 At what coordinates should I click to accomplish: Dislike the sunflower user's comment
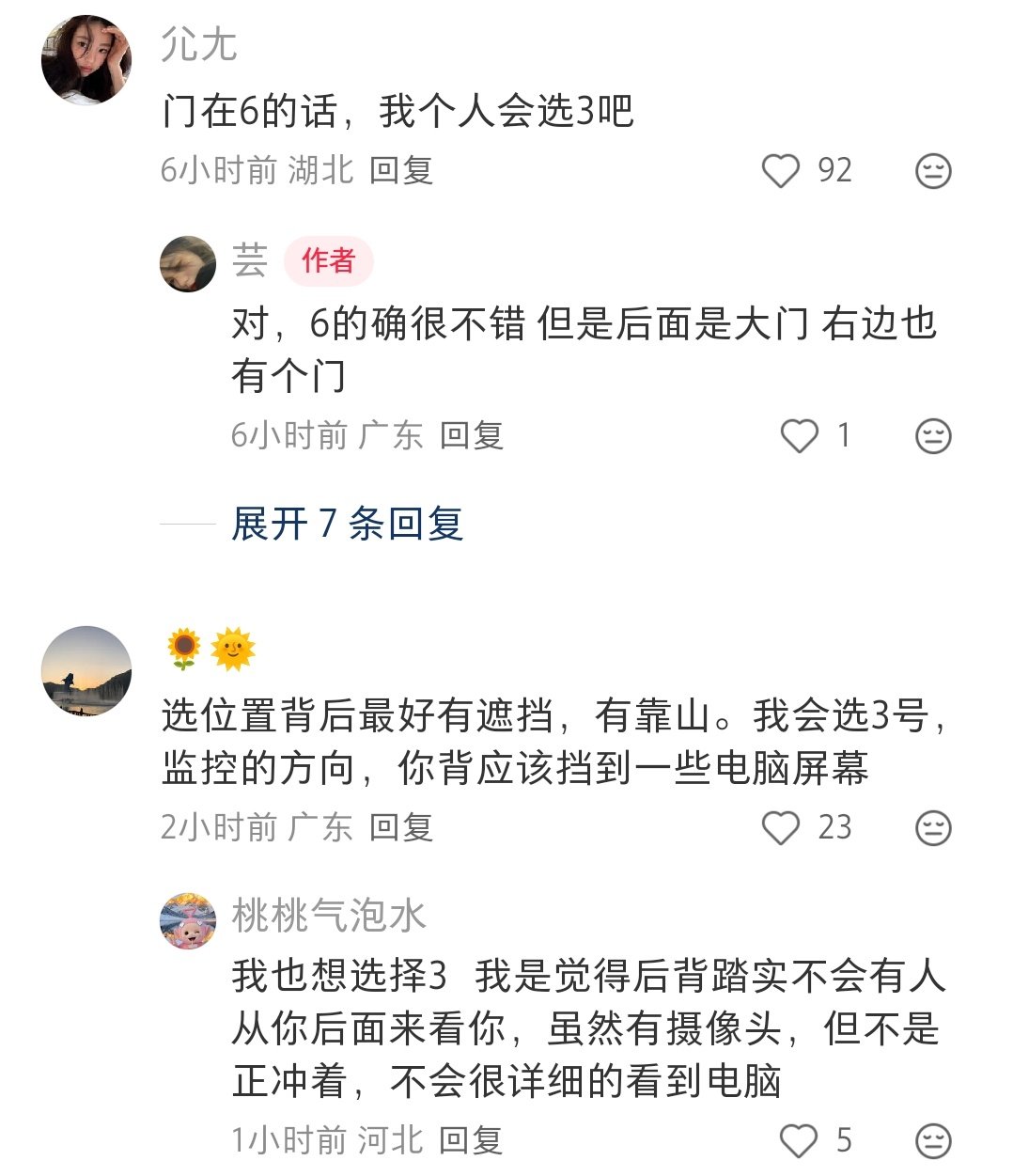pyautogui.click(x=933, y=828)
